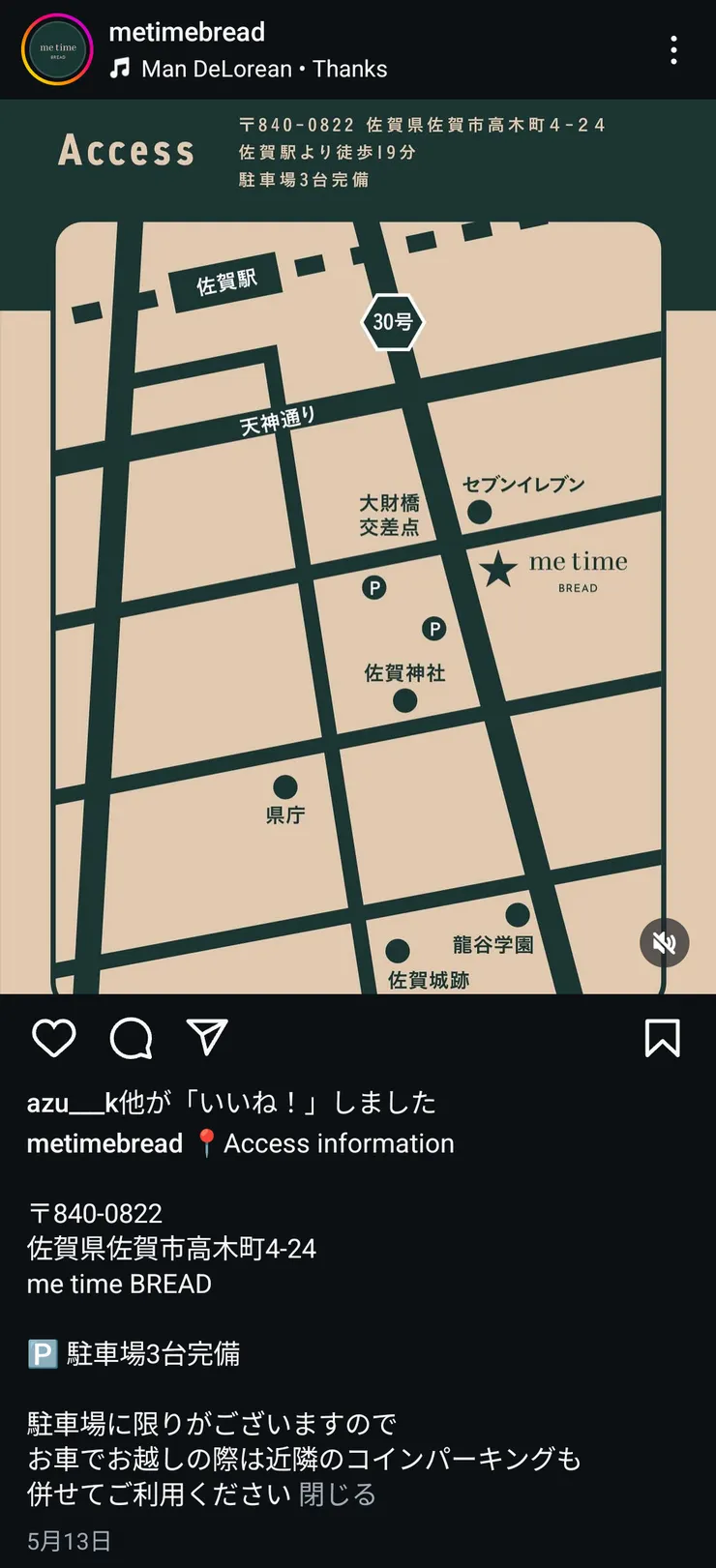The height and width of the screenshot is (1568, 716).
Task: Unmute the video audio
Action: coord(665,943)
